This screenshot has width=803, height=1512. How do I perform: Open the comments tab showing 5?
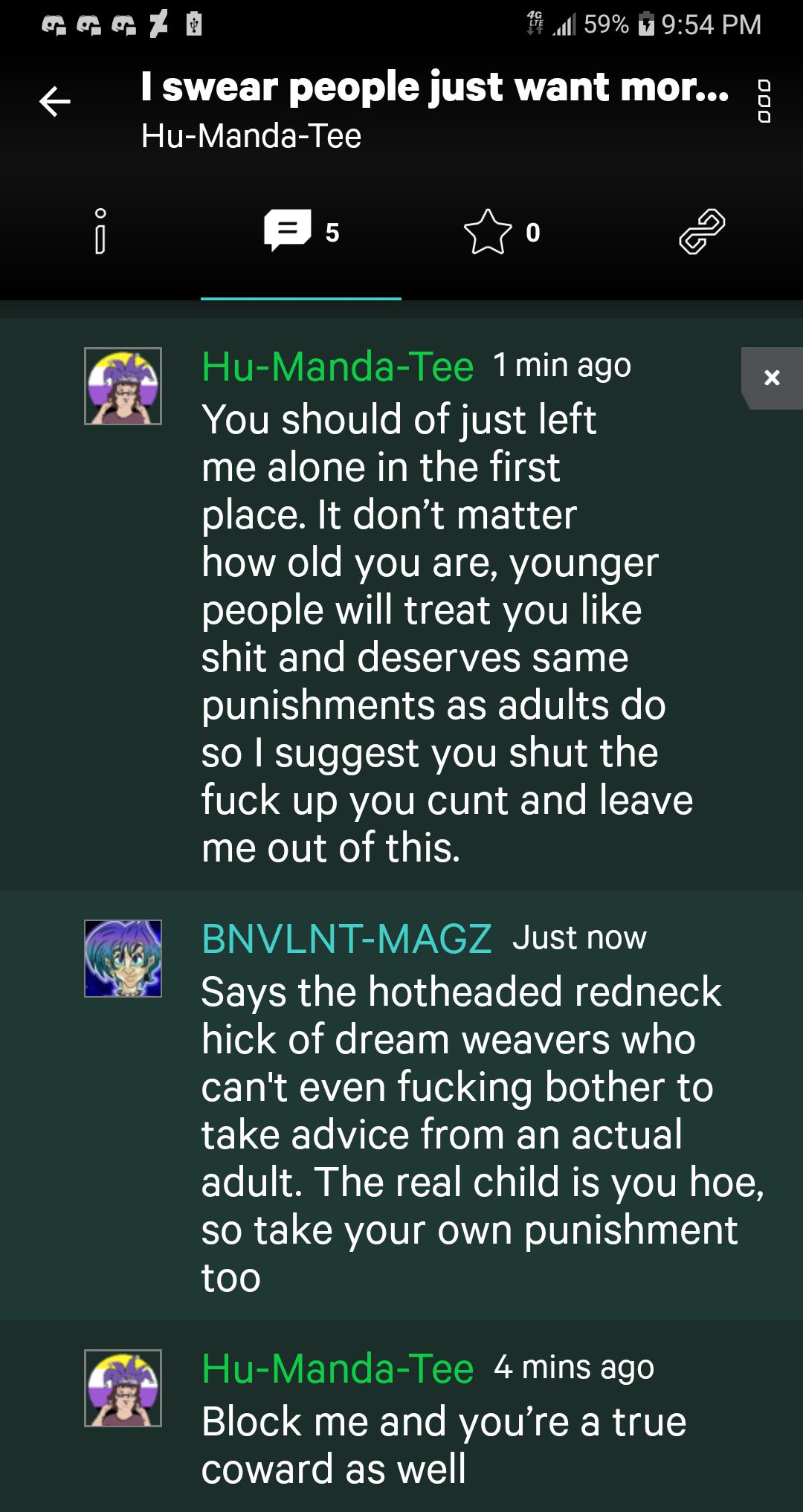tap(301, 232)
